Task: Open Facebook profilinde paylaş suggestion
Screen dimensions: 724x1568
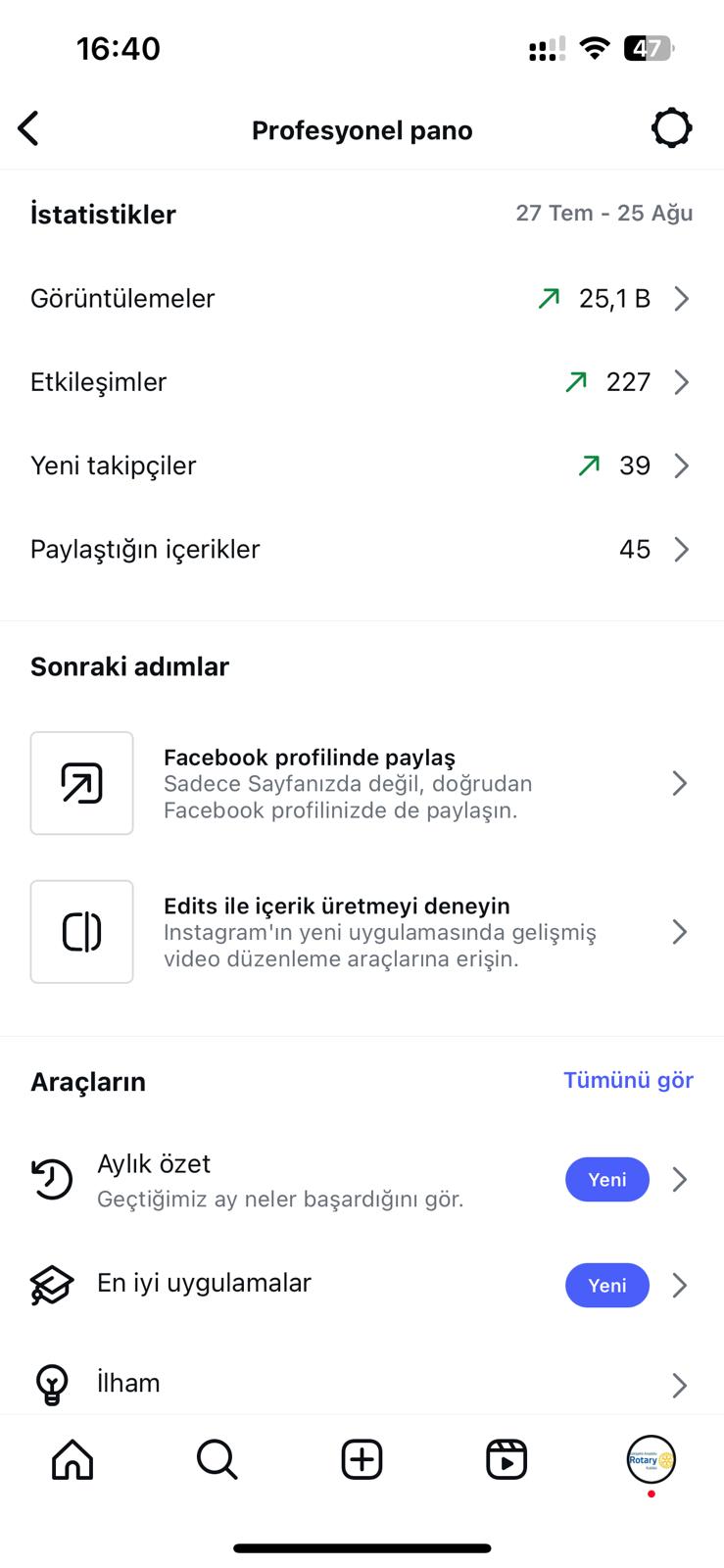Action: coord(361,783)
